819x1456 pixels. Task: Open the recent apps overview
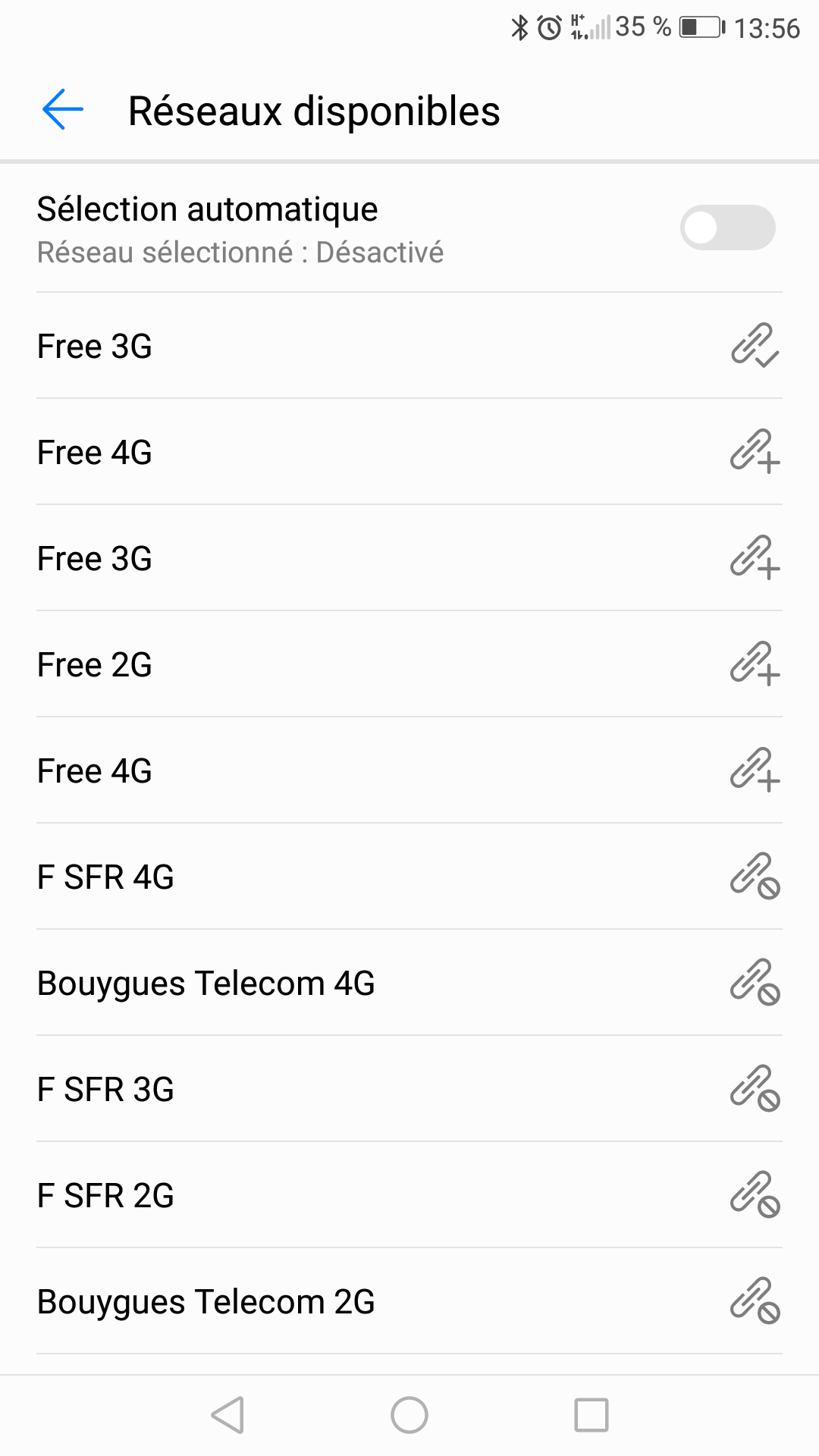[591, 1415]
